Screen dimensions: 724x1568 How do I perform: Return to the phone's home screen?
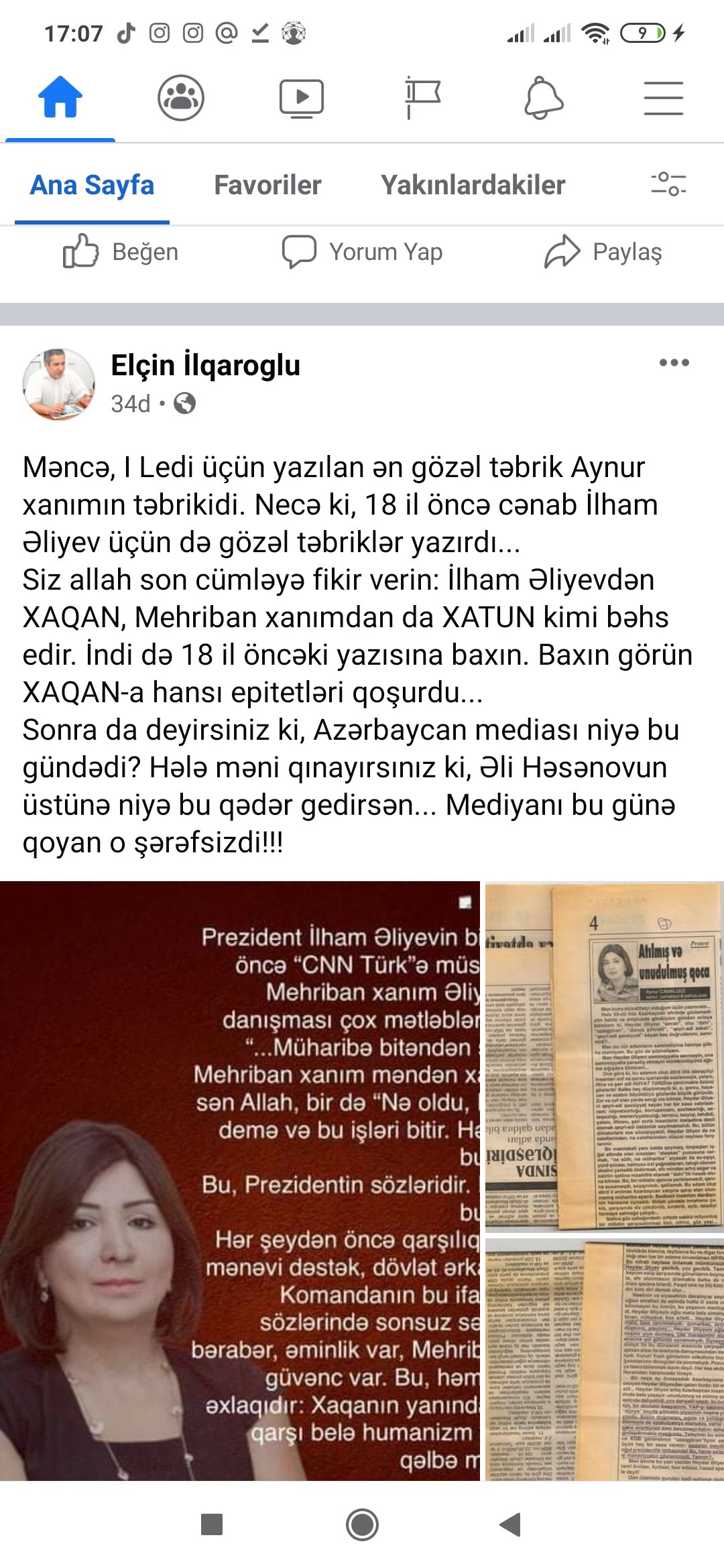pyautogui.click(x=362, y=1524)
